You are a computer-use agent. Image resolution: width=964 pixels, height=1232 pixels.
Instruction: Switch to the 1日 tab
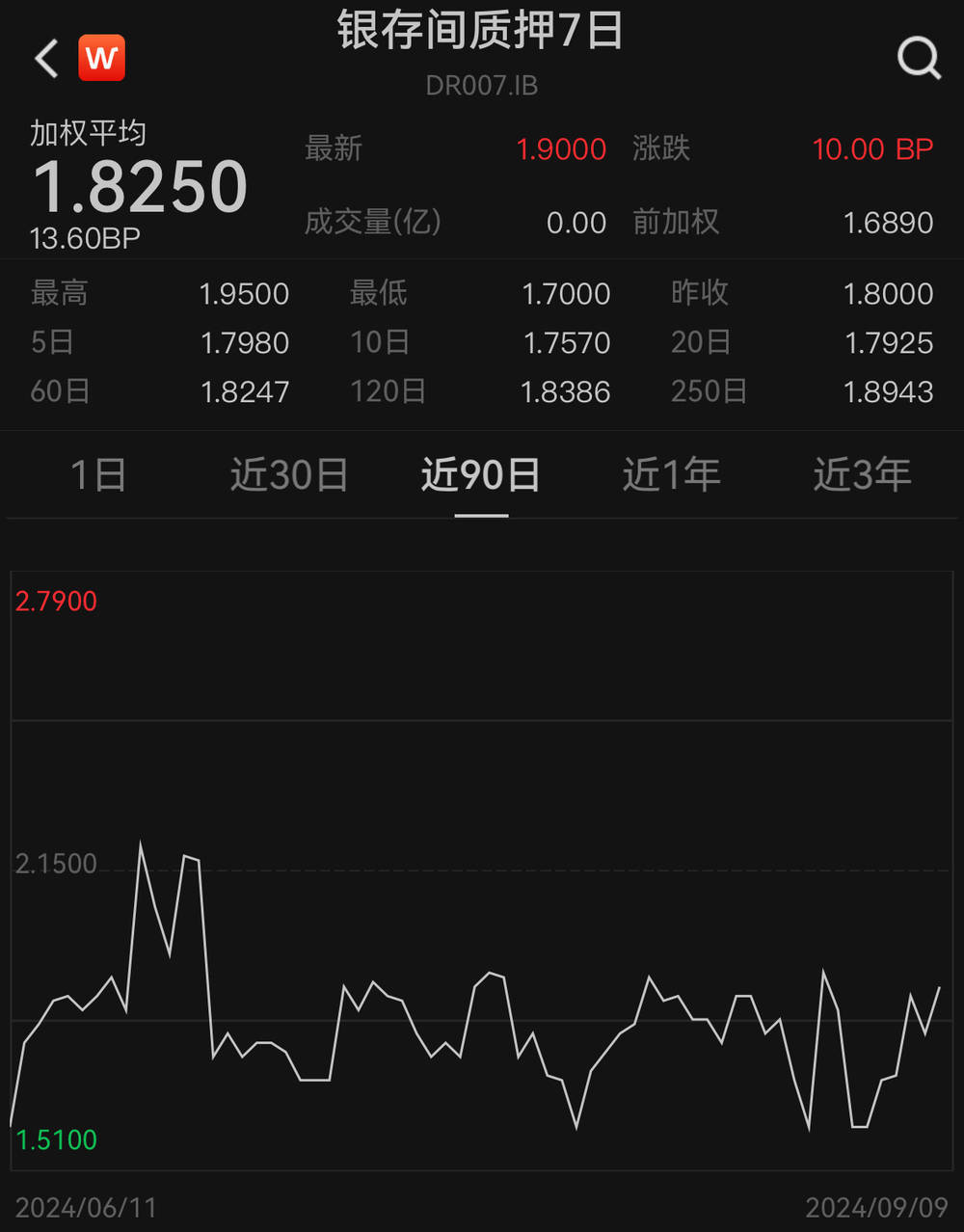pyautogui.click(x=97, y=474)
